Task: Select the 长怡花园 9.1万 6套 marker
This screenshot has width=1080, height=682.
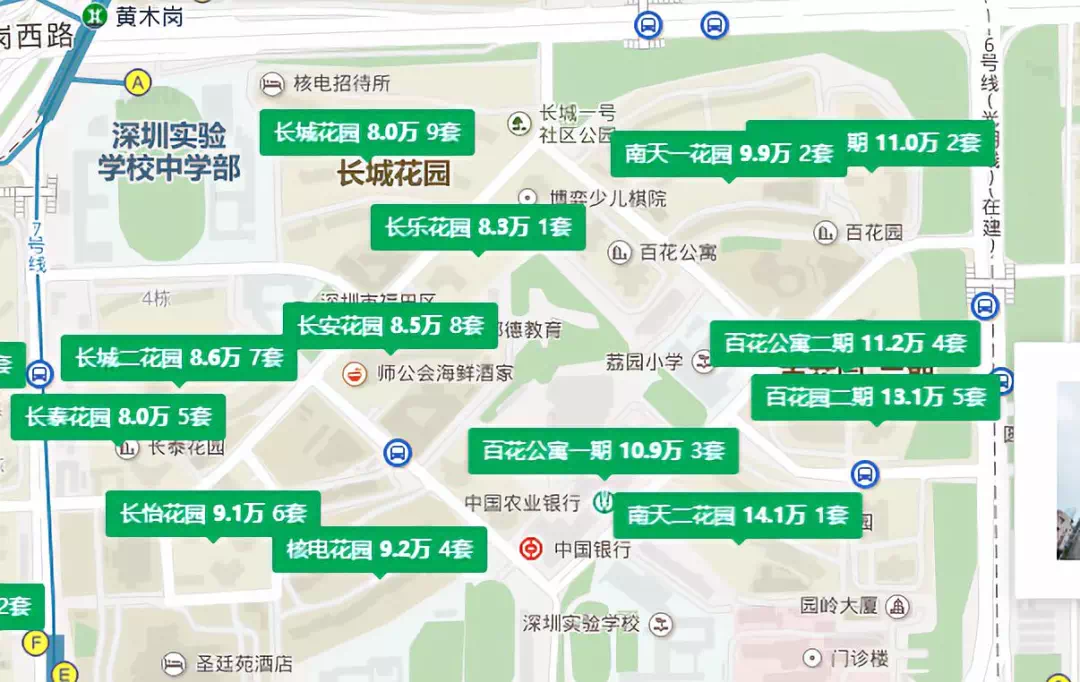Action: pyautogui.click(x=212, y=514)
